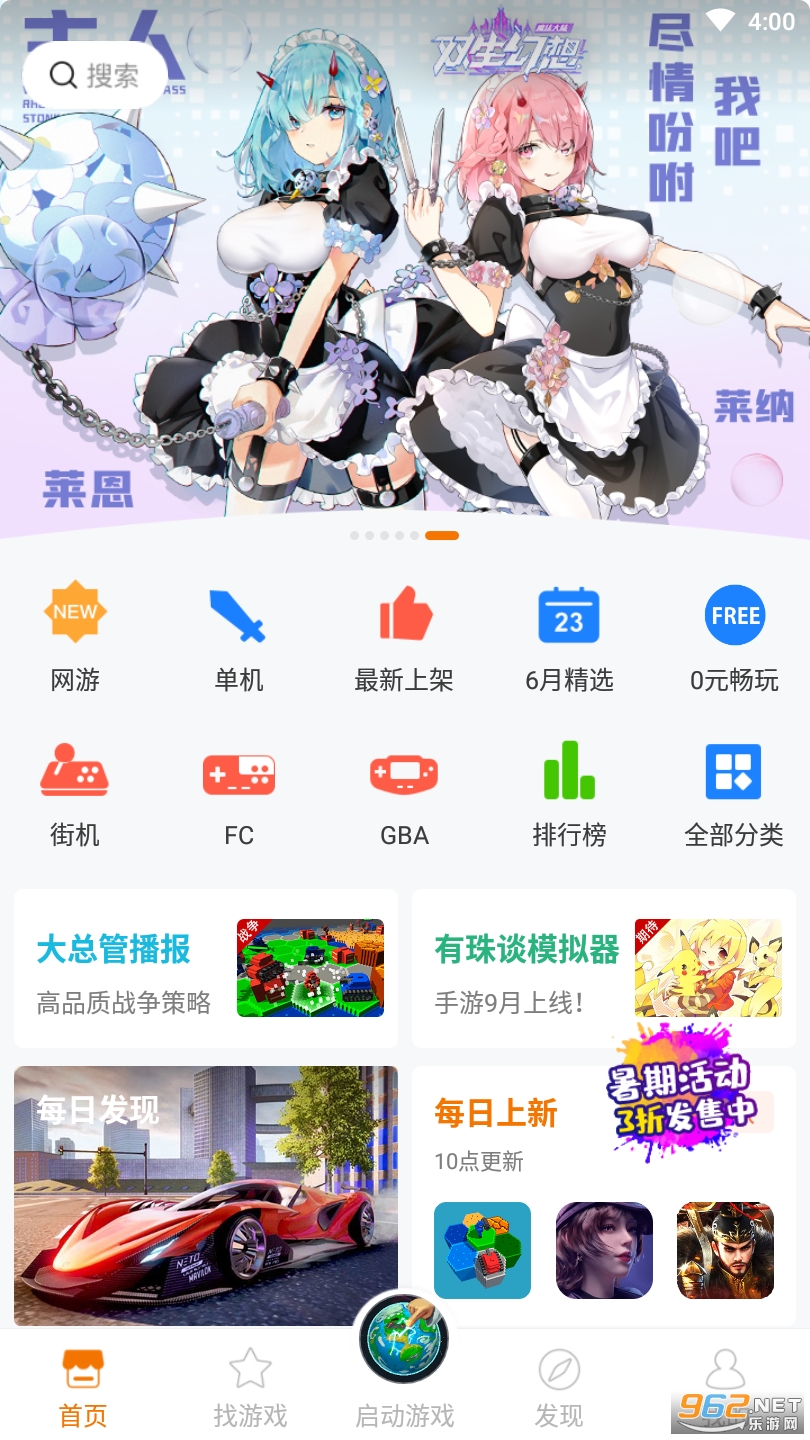Open 全部分类 all categories
Viewport: 810px width, 1440px height.
[x=734, y=795]
